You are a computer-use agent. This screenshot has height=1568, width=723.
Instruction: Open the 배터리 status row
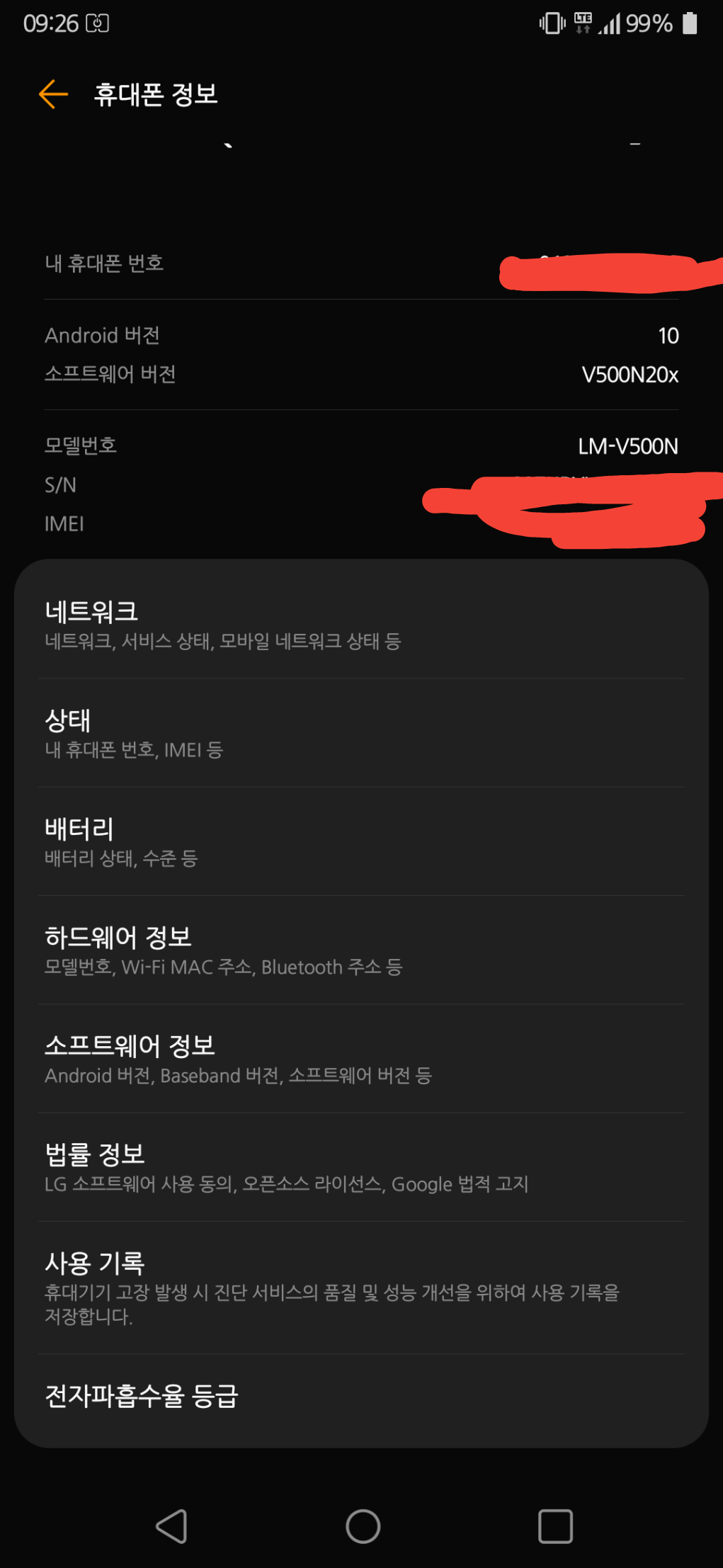coord(361,842)
